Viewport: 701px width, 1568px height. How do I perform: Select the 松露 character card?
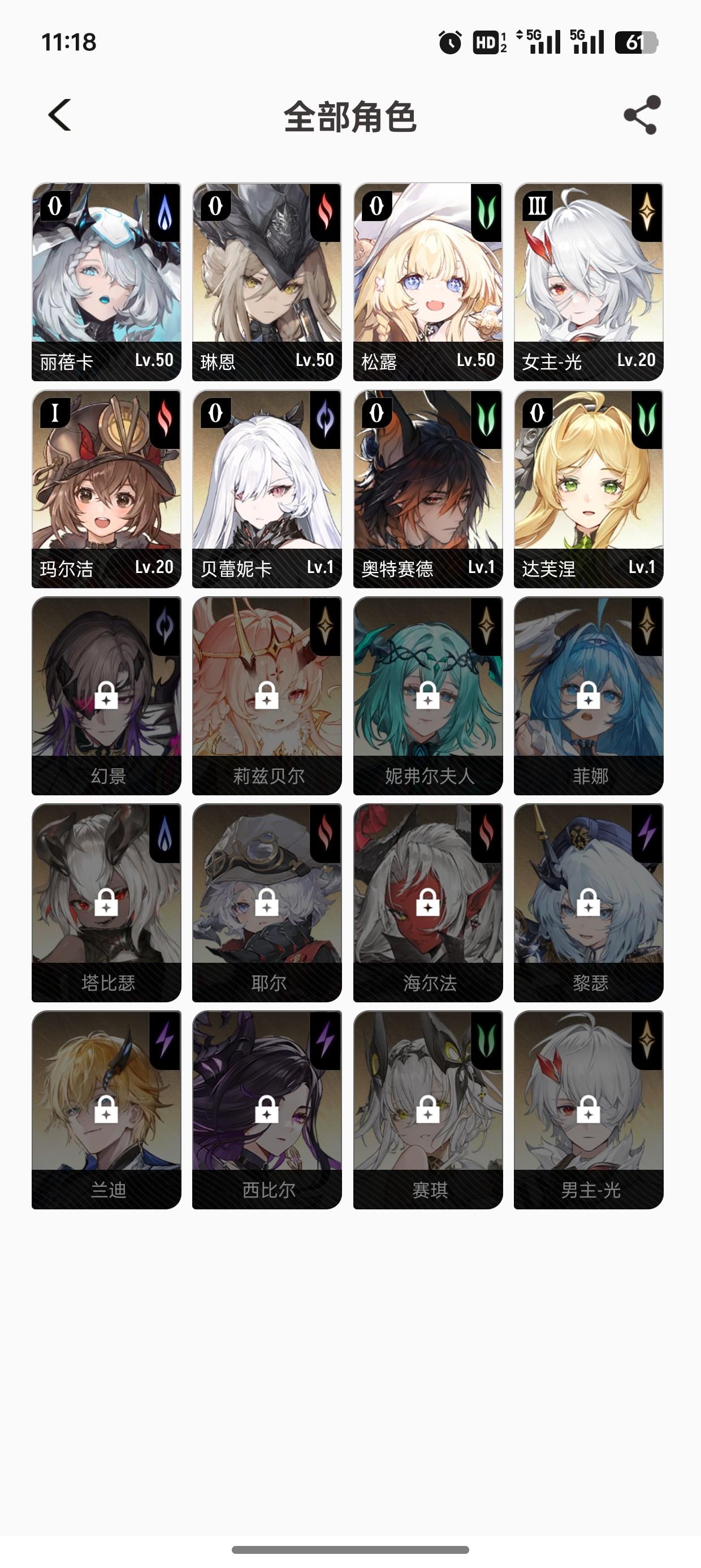[x=428, y=282]
